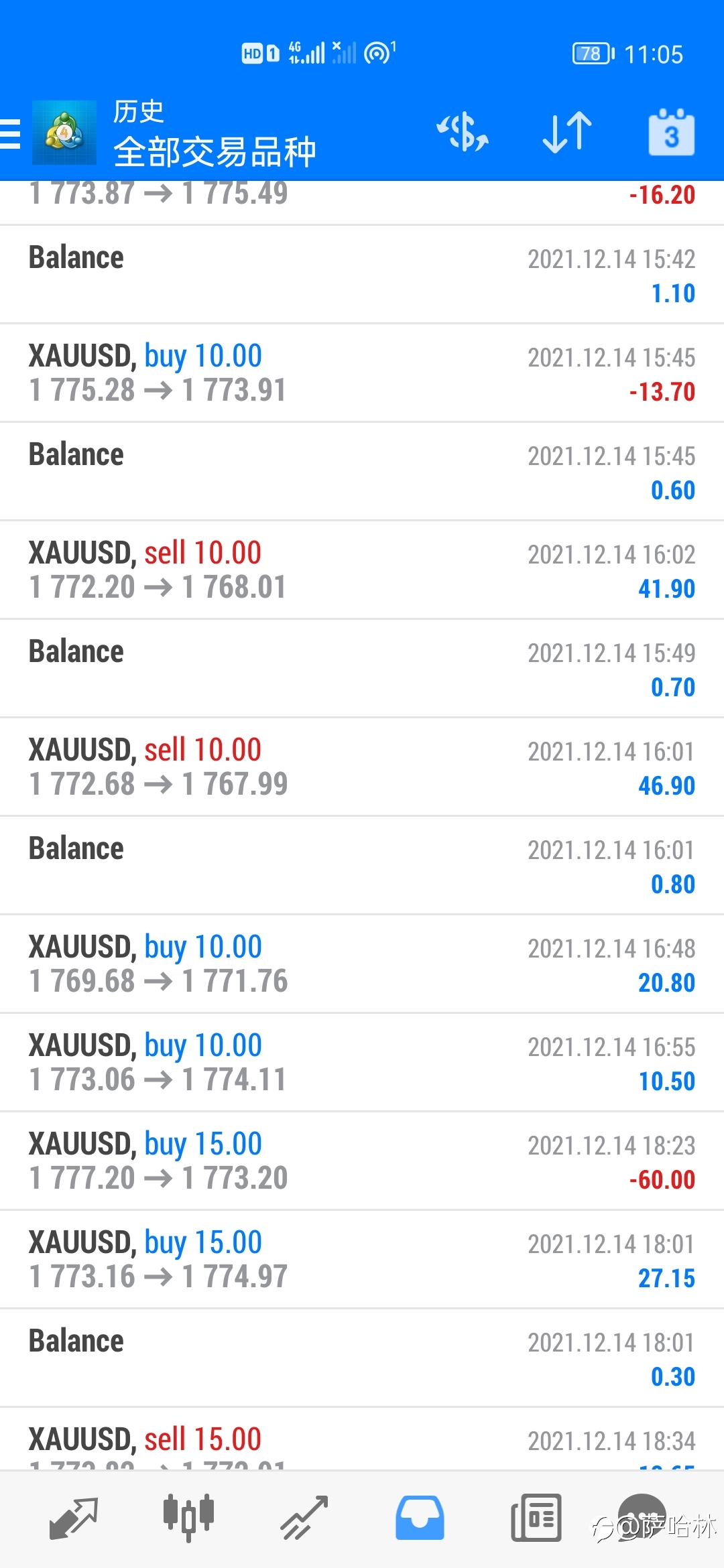
Task: Open the XAUUSD sell trade with 46.90 profit
Action: [x=362, y=767]
